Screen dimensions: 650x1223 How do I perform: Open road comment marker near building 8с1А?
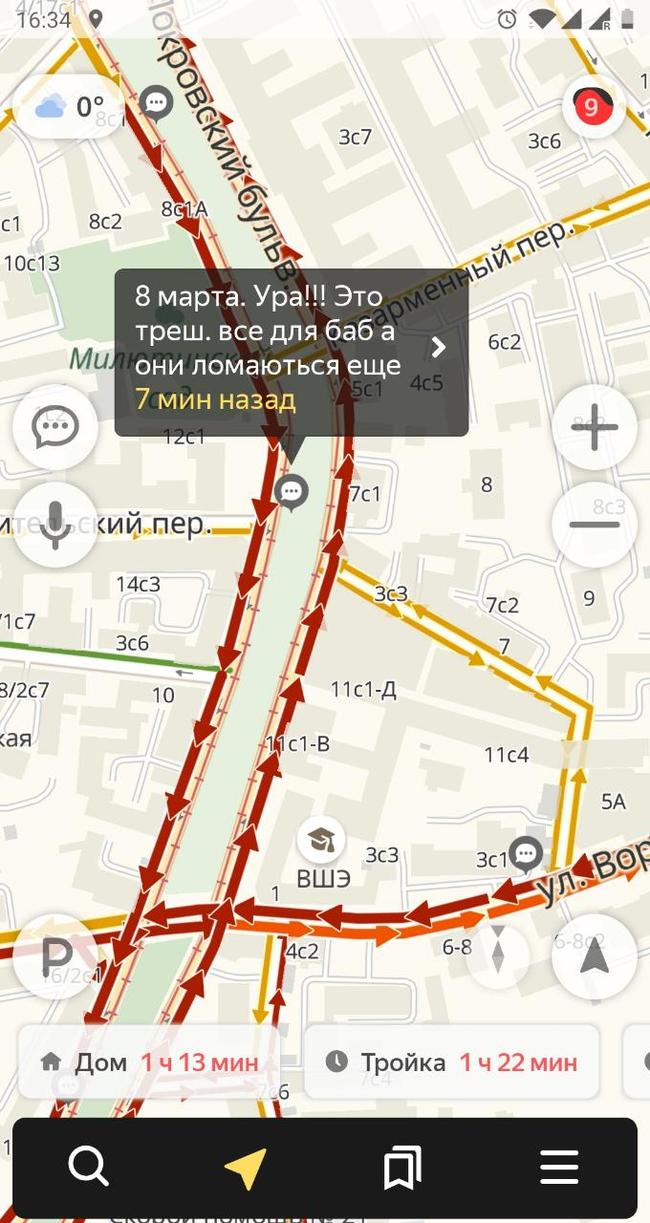(x=156, y=102)
